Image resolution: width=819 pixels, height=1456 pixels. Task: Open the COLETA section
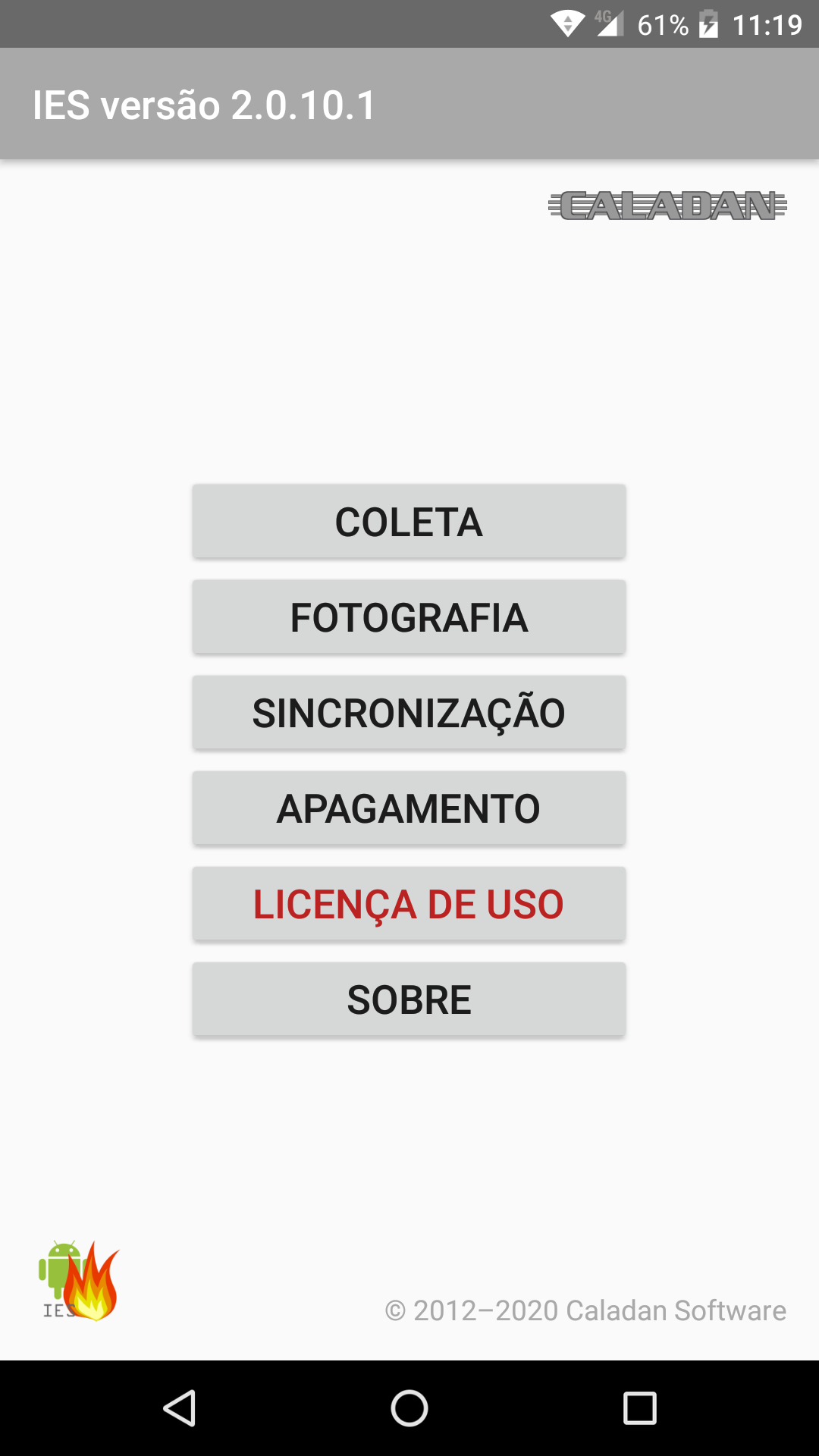pyautogui.click(x=409, y=522)
